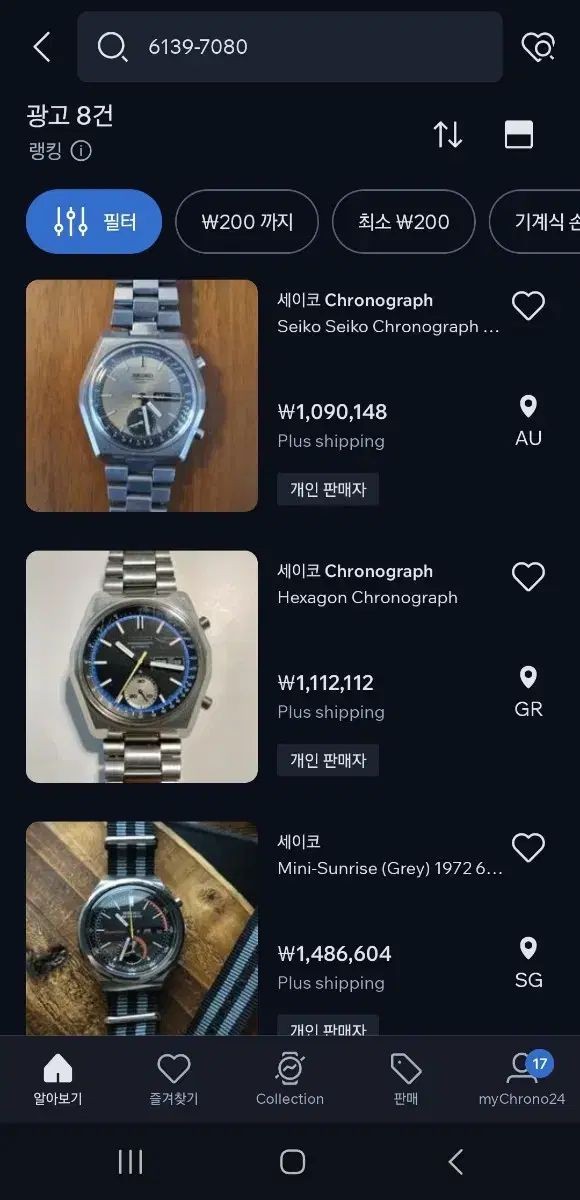Image resolution: width=580 pixels, height=1200 pixels.
Task: Switch to the 즐겨찾기 tab
Action: coord(174,1080)
